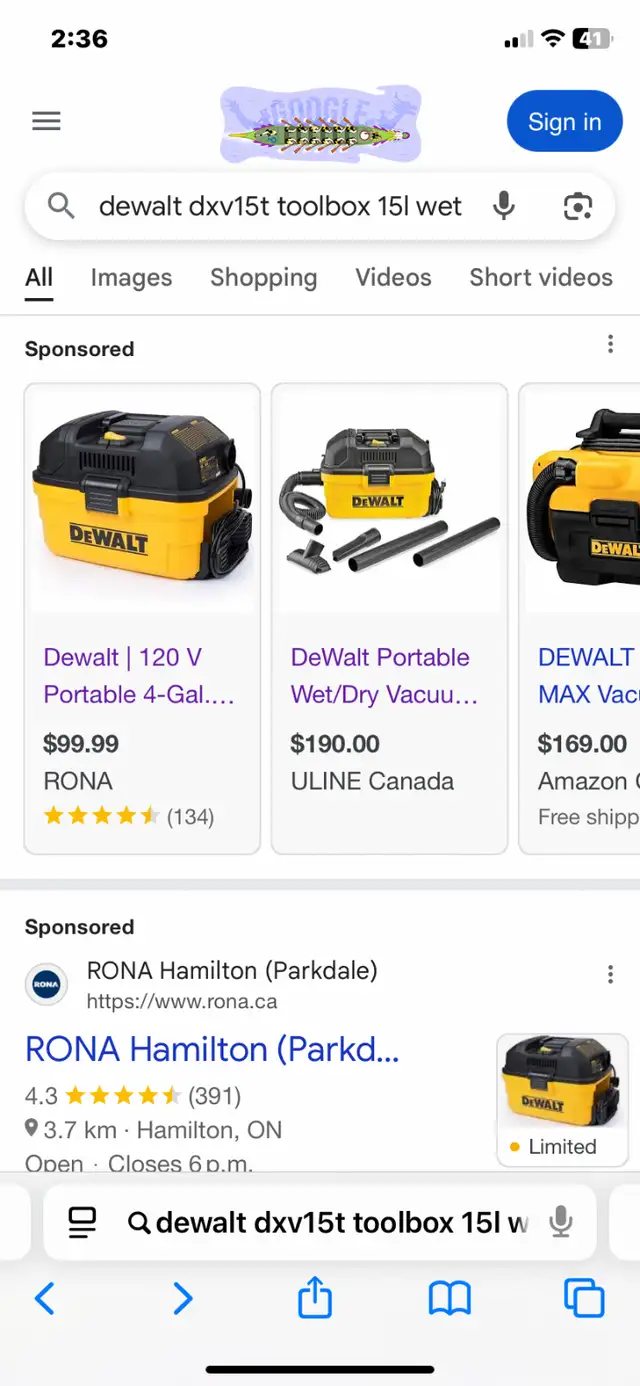Switch to the Short videos tab
This screenshot has height=1386, width=640.
(541, 277)
